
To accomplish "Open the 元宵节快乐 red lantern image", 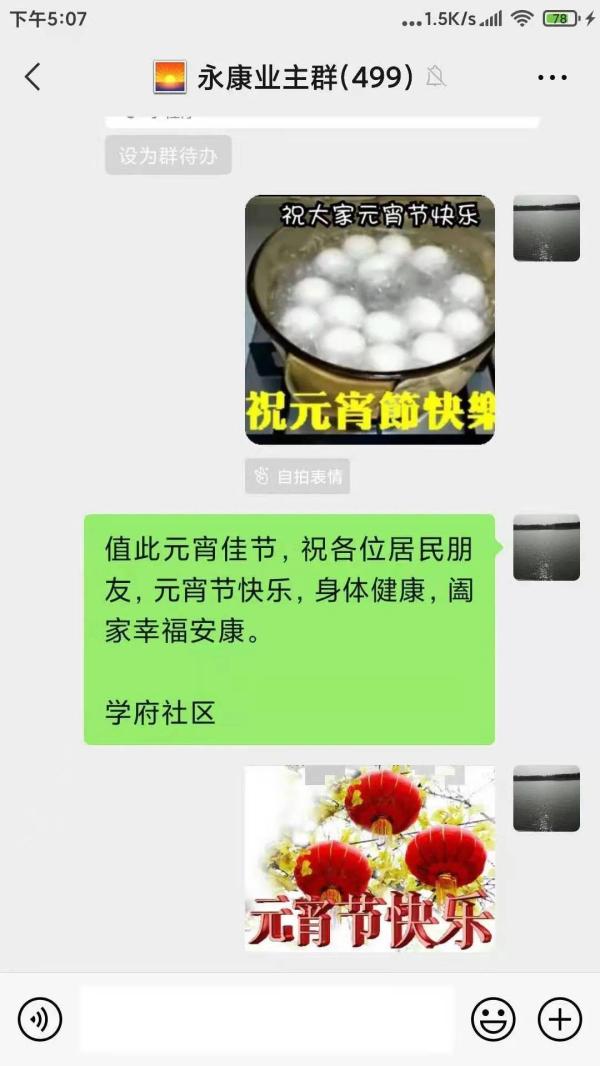I will coord(370,858).
